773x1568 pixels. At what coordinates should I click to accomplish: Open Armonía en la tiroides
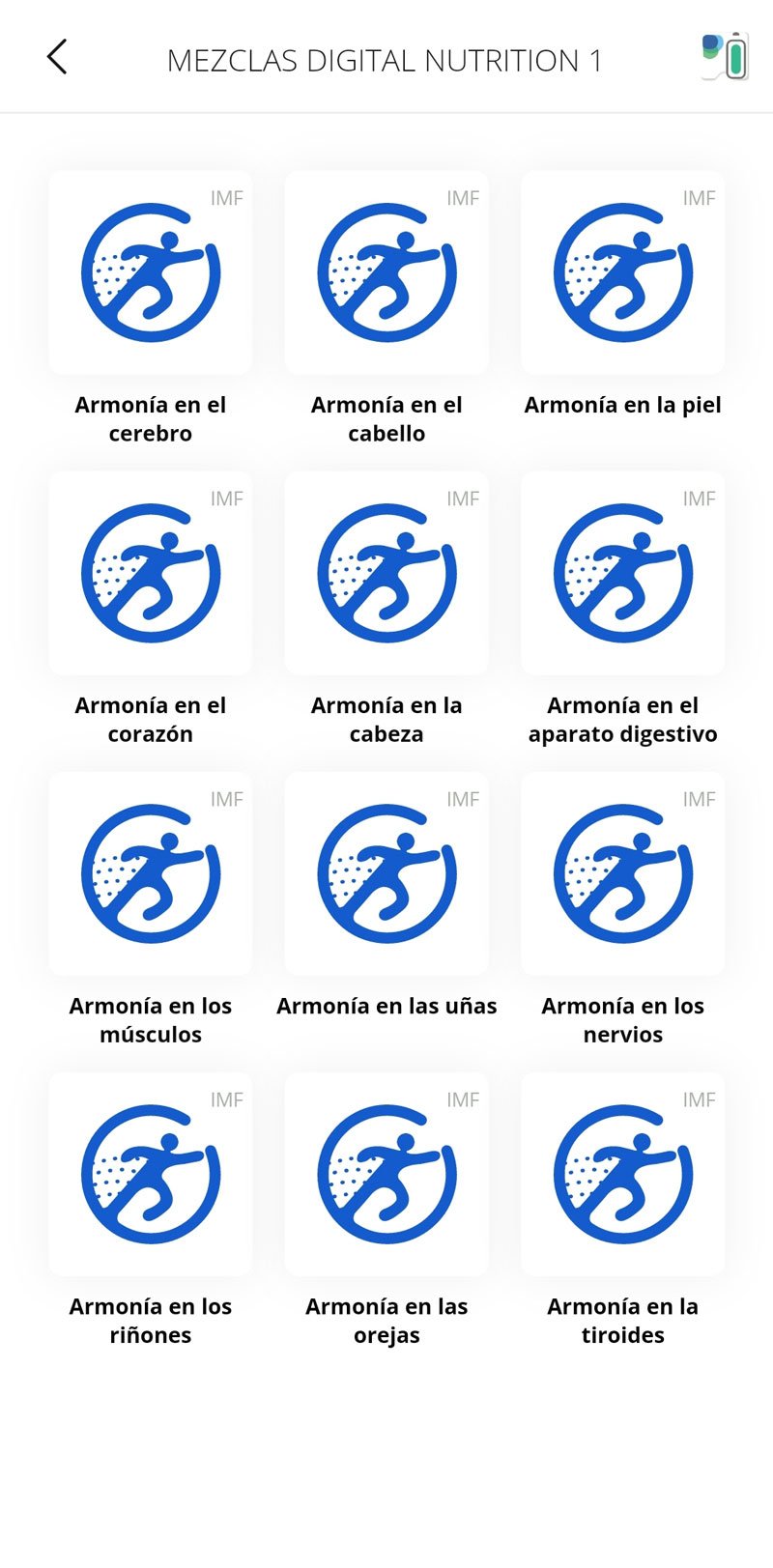(622, 1175)
